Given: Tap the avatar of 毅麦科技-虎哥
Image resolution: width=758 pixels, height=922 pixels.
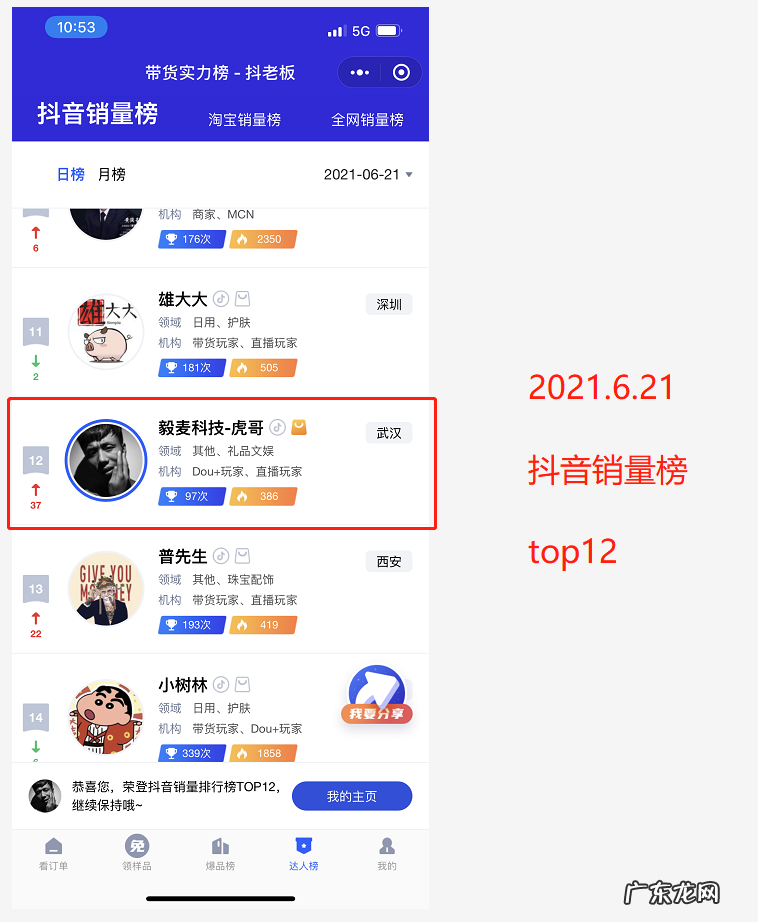Looking at the screenshot, I should [x=106, y=460].
